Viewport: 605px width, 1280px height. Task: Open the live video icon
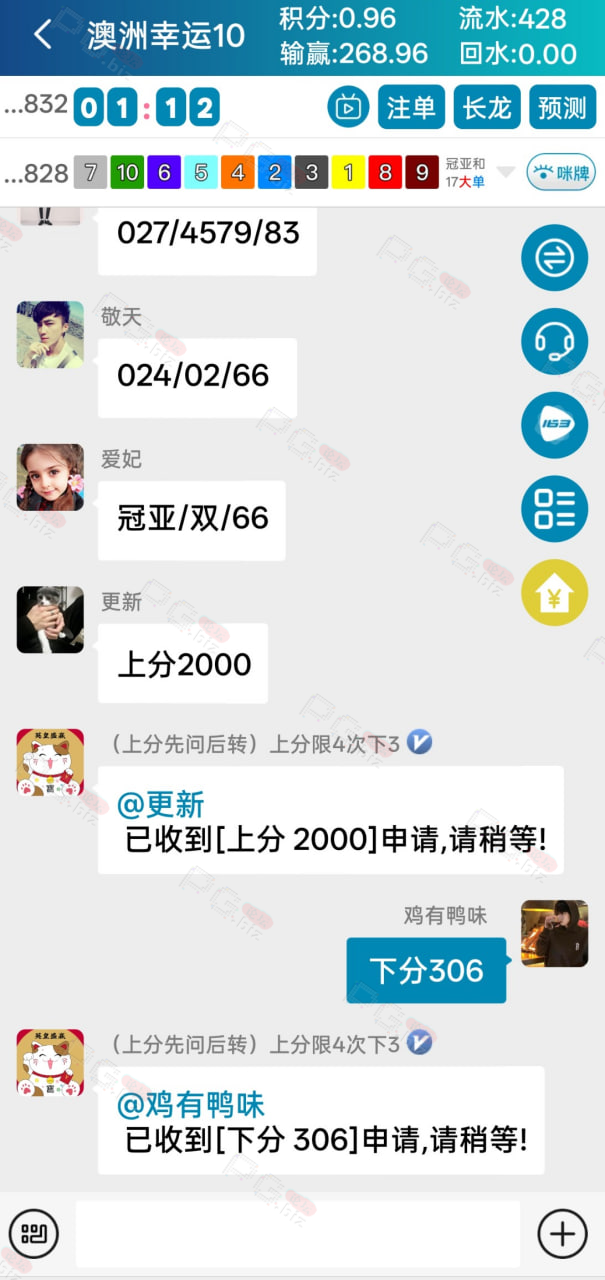pos(349,107)
